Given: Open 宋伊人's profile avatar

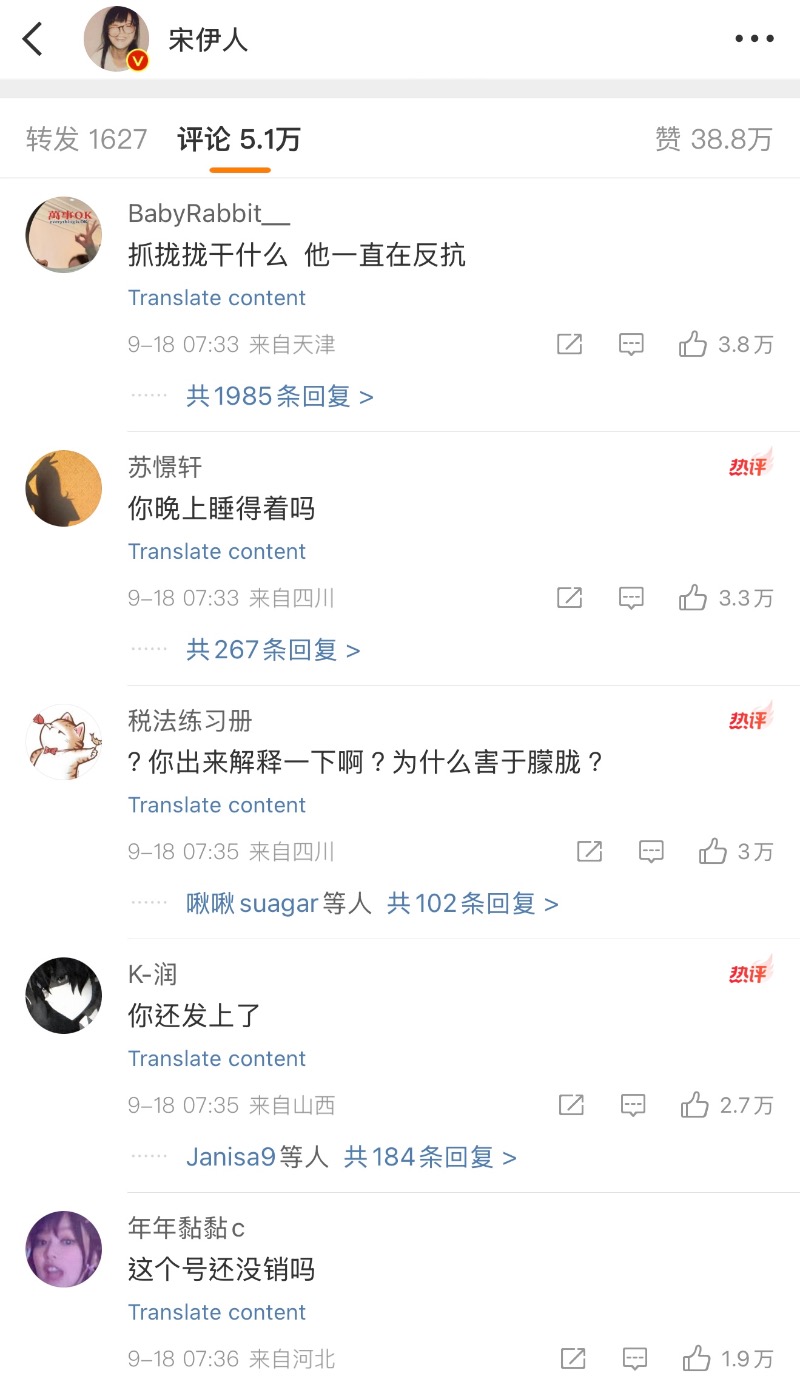Looking at the screenshot, I should pyautogui.click(x=116, y=40).
